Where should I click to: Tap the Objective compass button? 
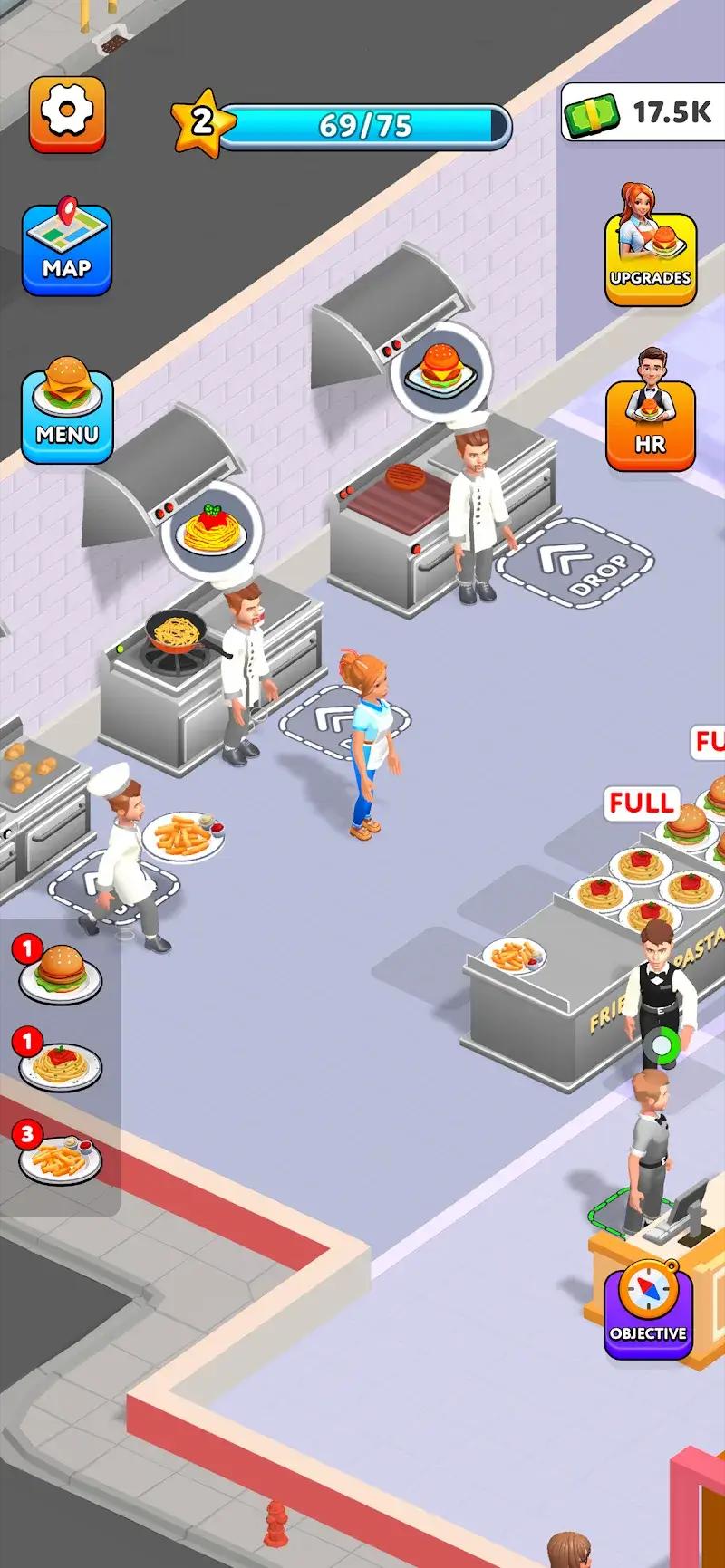[x=648, y=1308]
